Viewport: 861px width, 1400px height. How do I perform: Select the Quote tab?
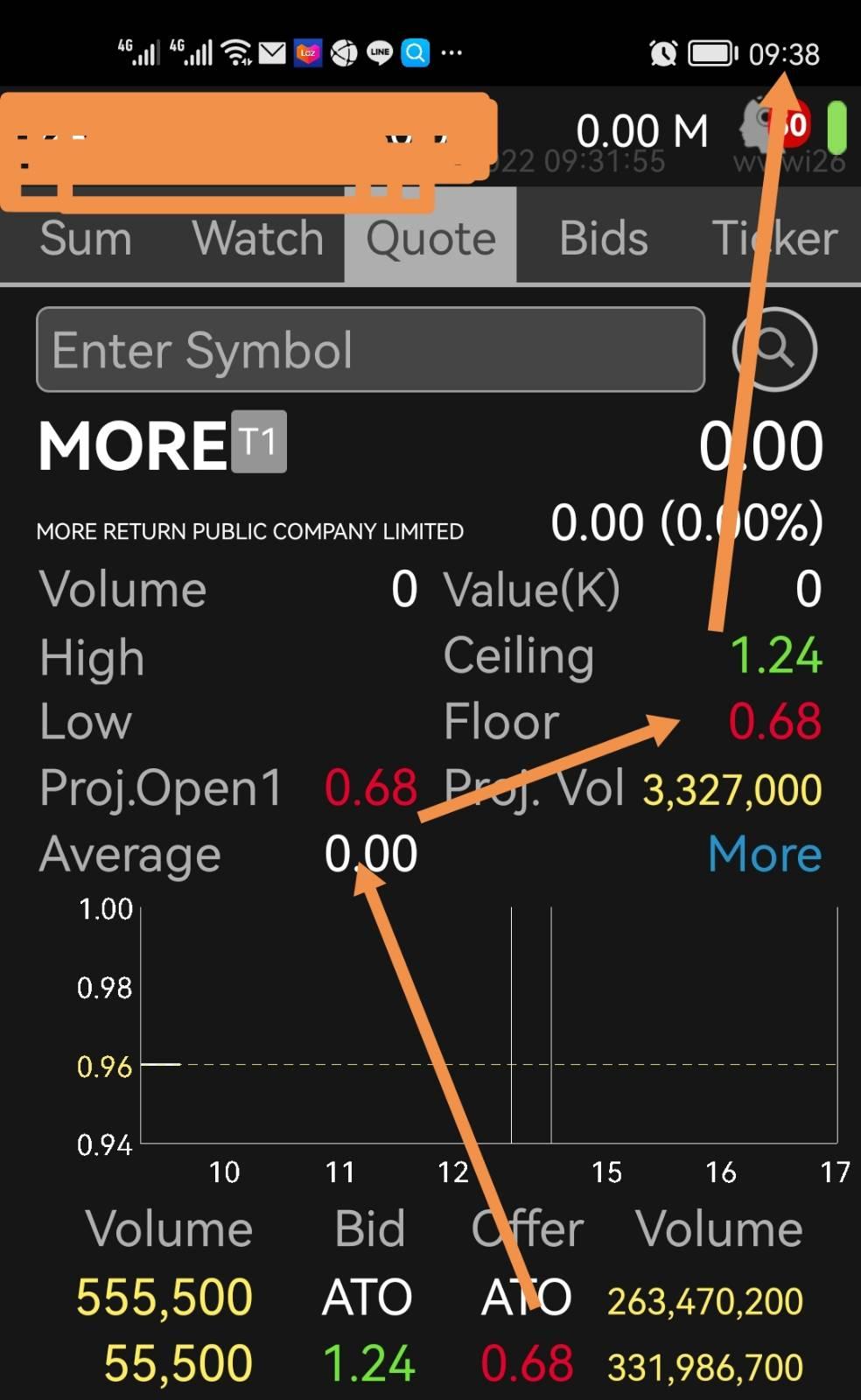click(x=430, y=239)
